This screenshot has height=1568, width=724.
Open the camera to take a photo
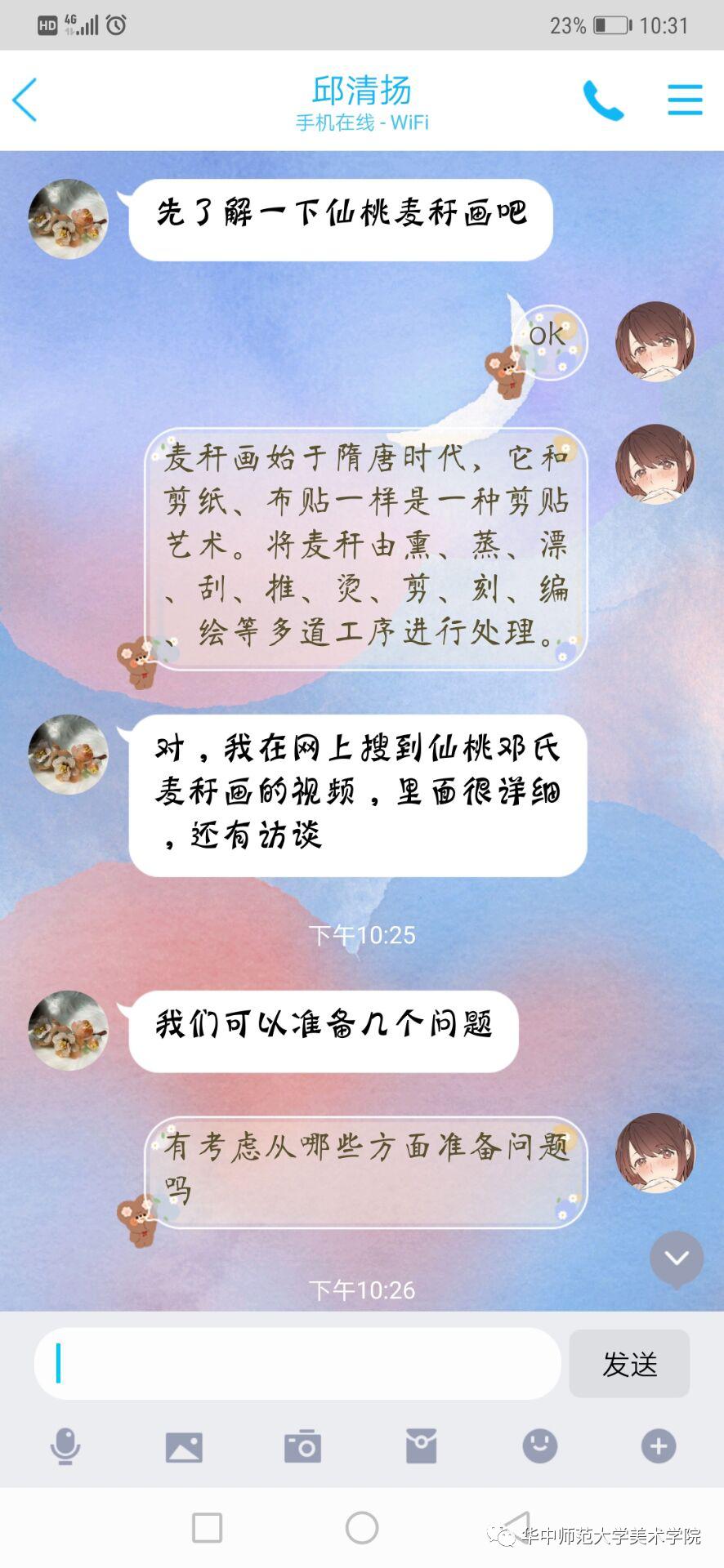[x=302, y=1446]
